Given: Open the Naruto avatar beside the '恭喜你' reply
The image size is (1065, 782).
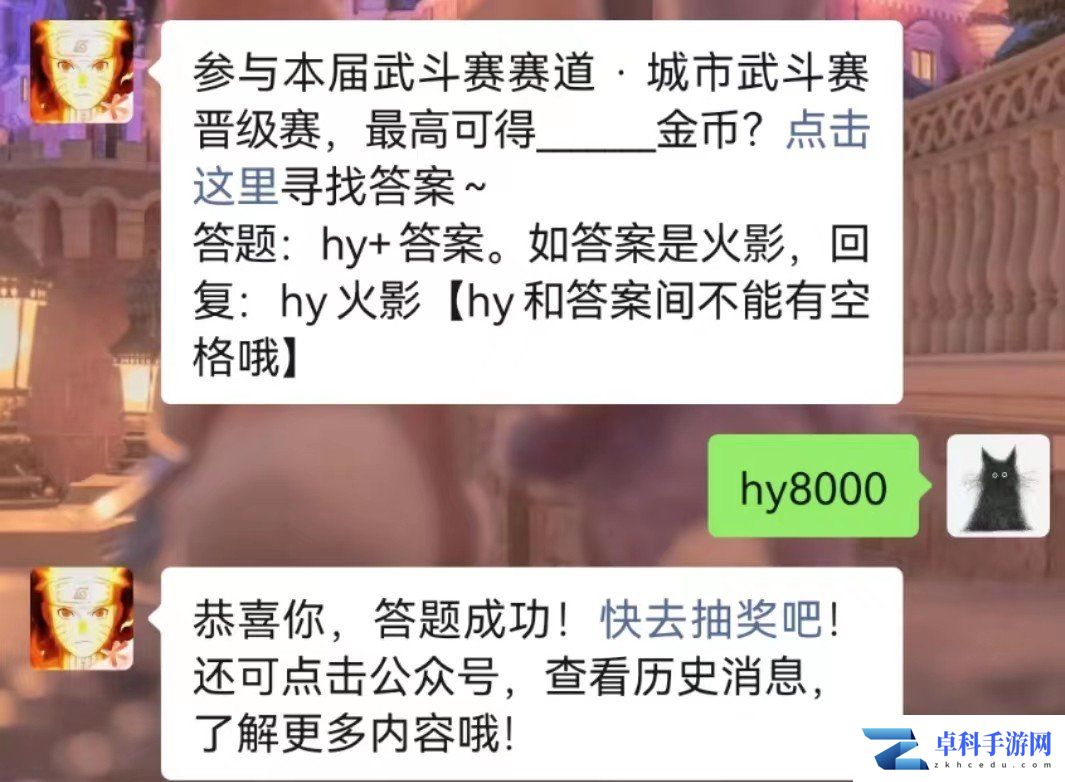Looking at the screenshot, I should tap(81, 618).
